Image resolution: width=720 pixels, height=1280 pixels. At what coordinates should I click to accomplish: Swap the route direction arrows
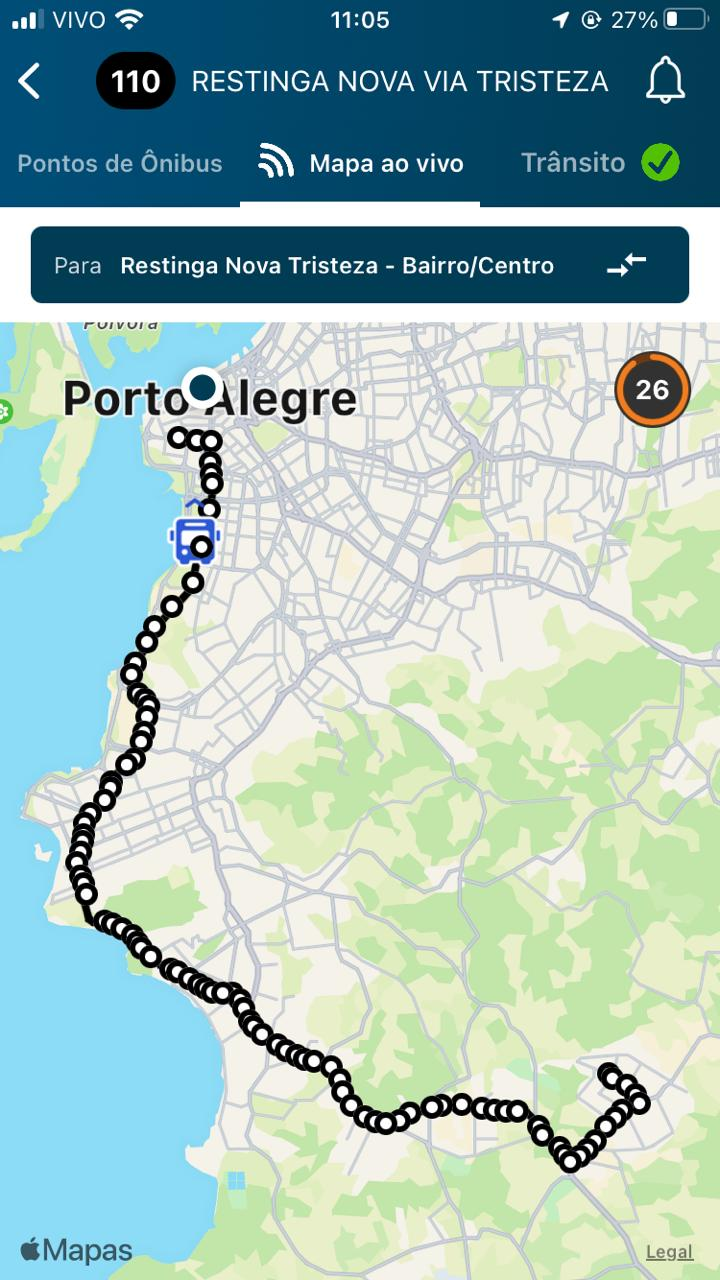pos(627,265)
